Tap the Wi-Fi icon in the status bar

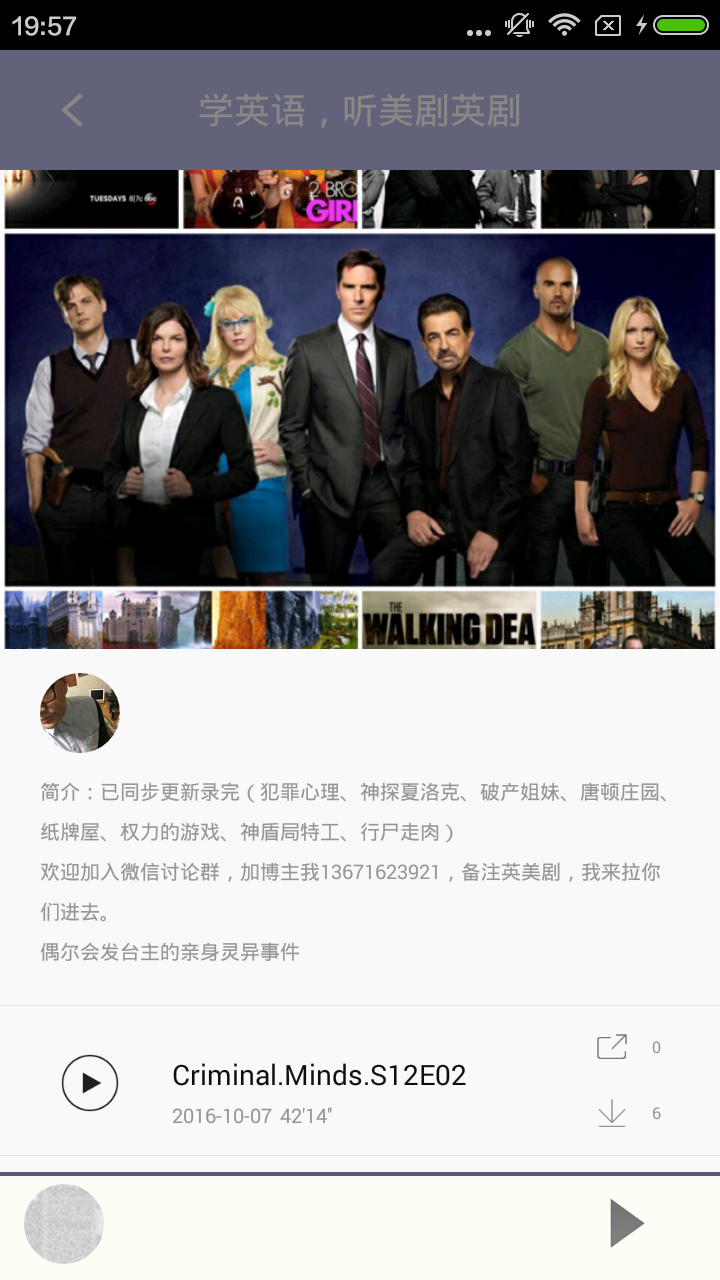[564, 24]
